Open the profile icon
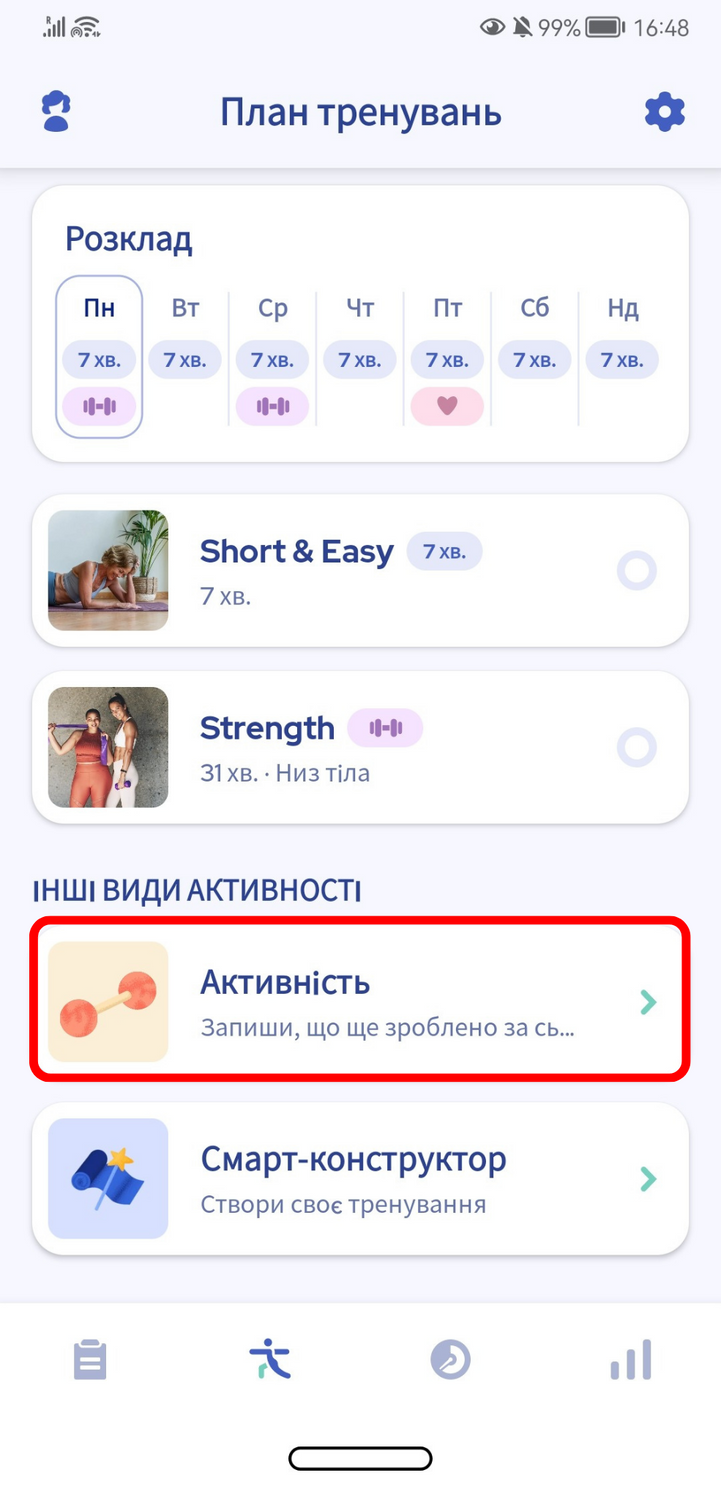Screen dimensions: 721x1500 coord(56,111)
